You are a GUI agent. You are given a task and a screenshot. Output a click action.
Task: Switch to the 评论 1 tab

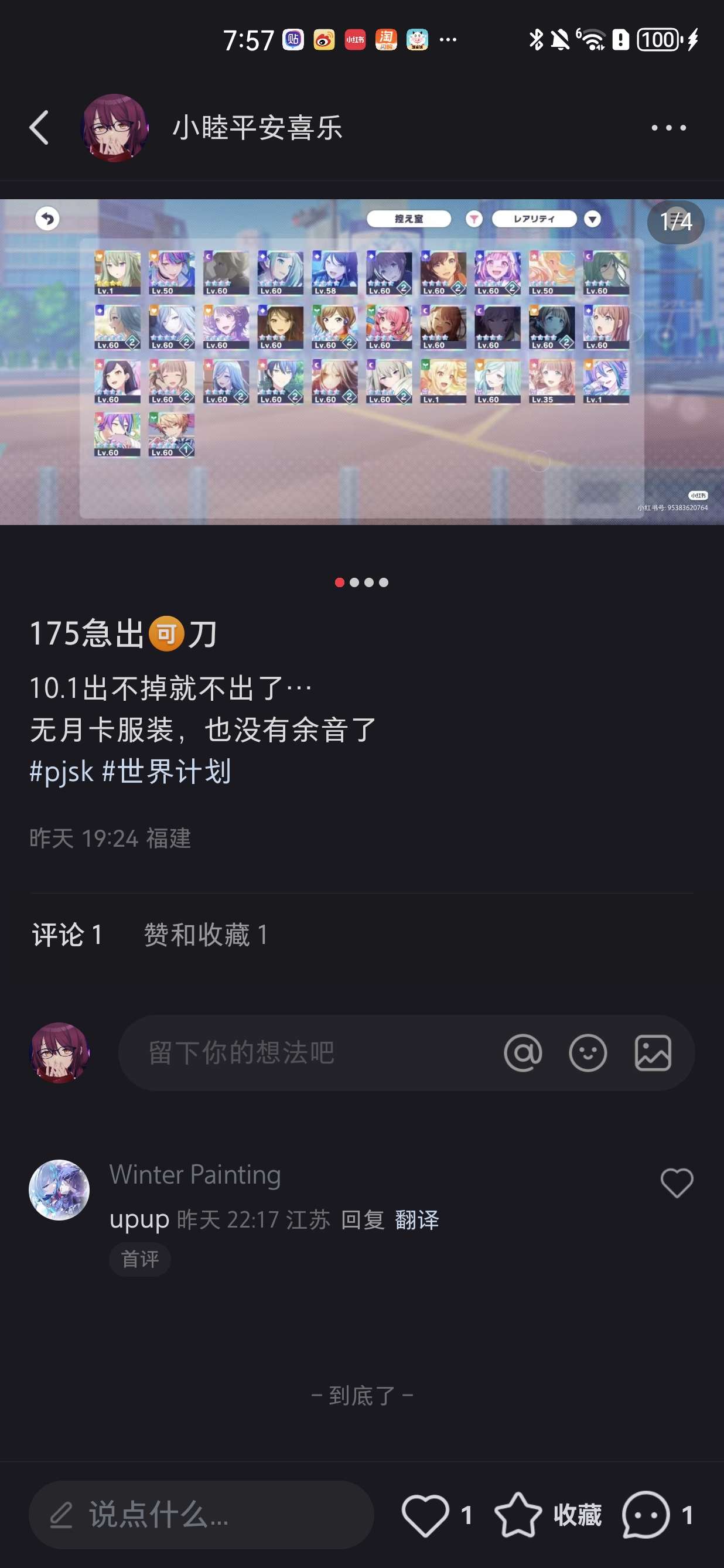coord(67,935)
